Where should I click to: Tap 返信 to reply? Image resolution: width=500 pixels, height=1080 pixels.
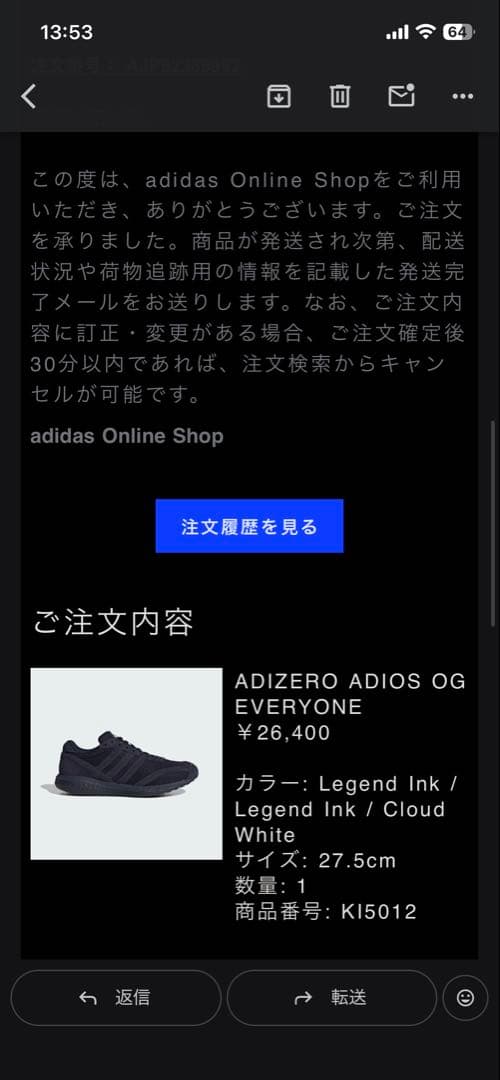click(x=116, y=998)
